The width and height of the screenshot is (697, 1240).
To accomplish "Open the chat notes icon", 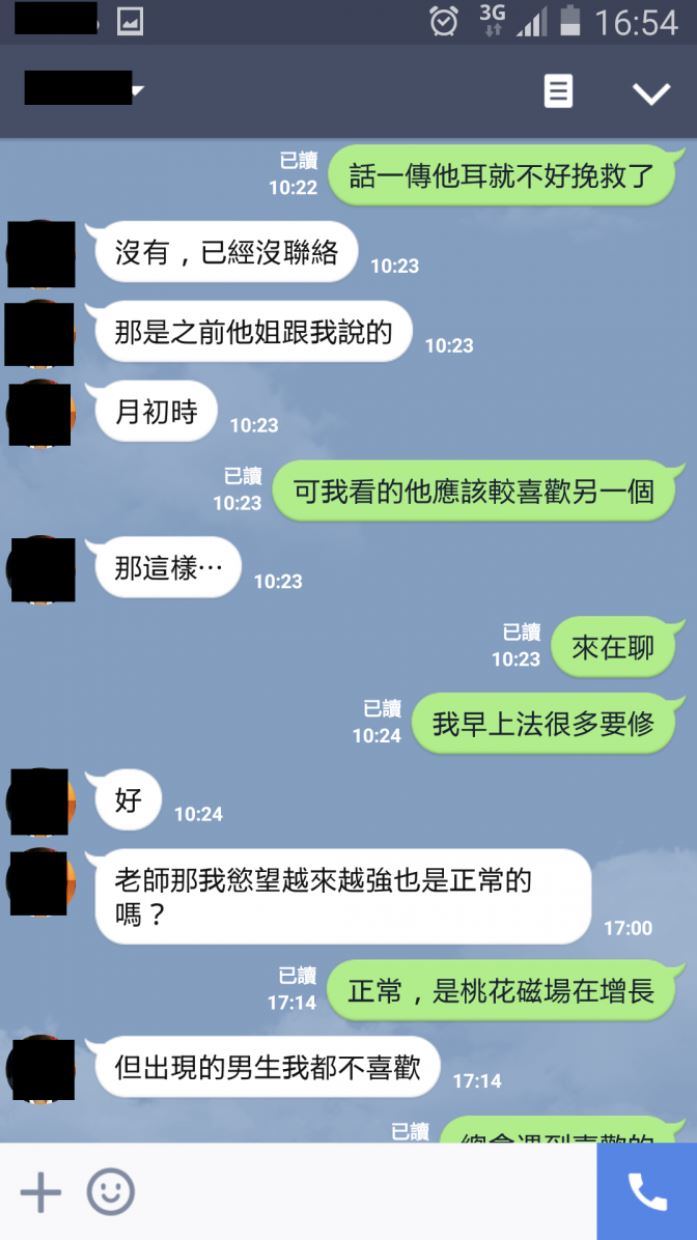I will coord(558,92).
